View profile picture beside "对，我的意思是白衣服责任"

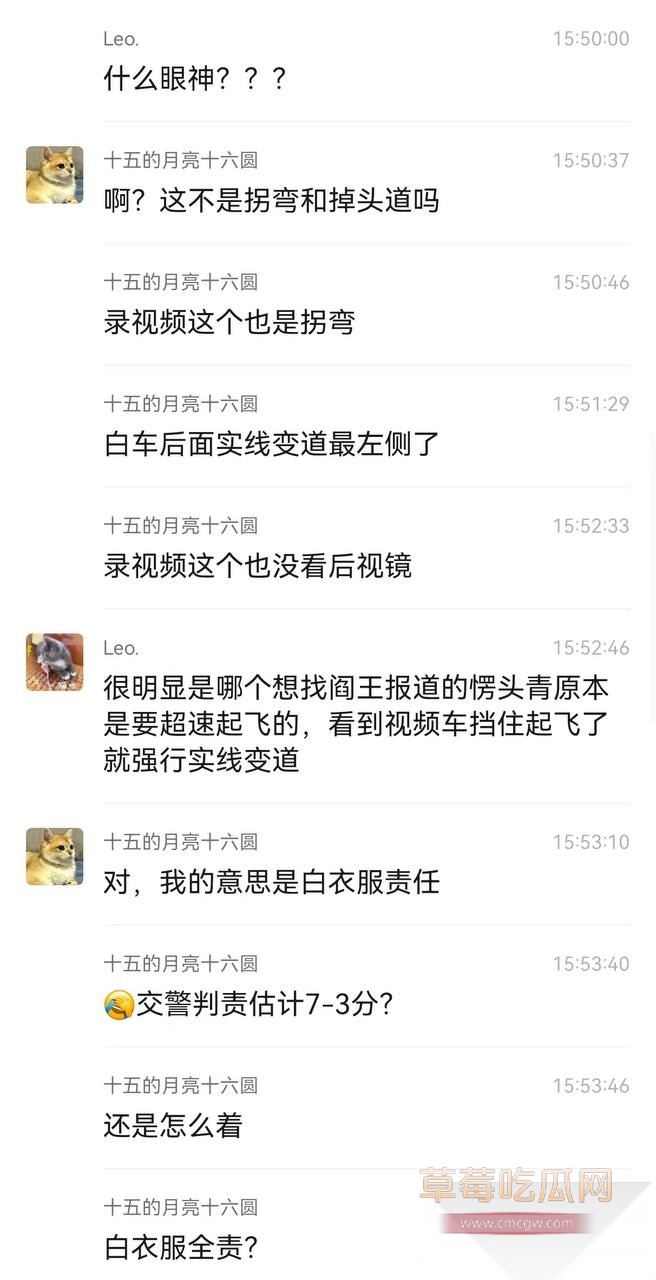55,857
